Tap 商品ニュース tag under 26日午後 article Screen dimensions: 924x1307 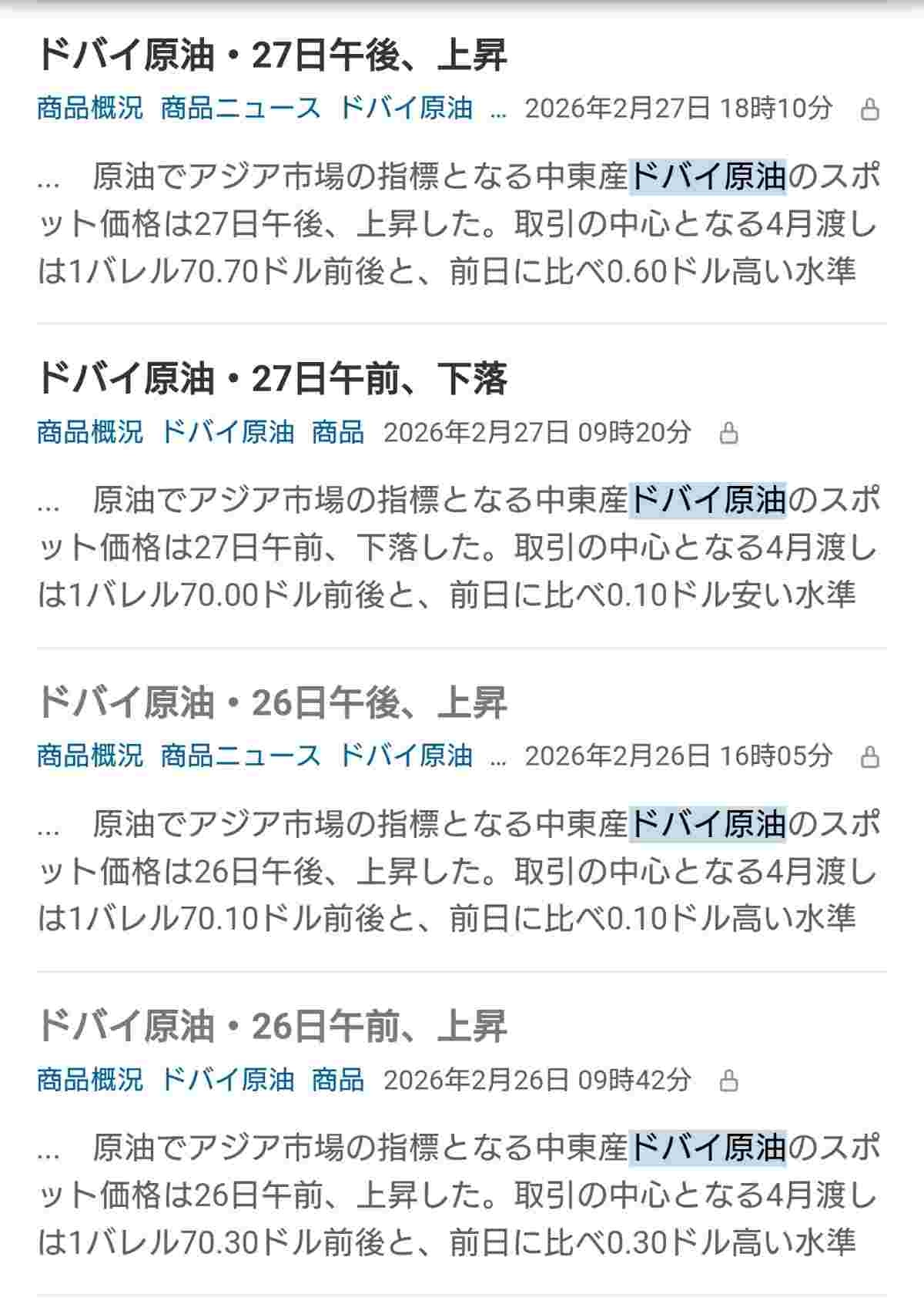240,756
